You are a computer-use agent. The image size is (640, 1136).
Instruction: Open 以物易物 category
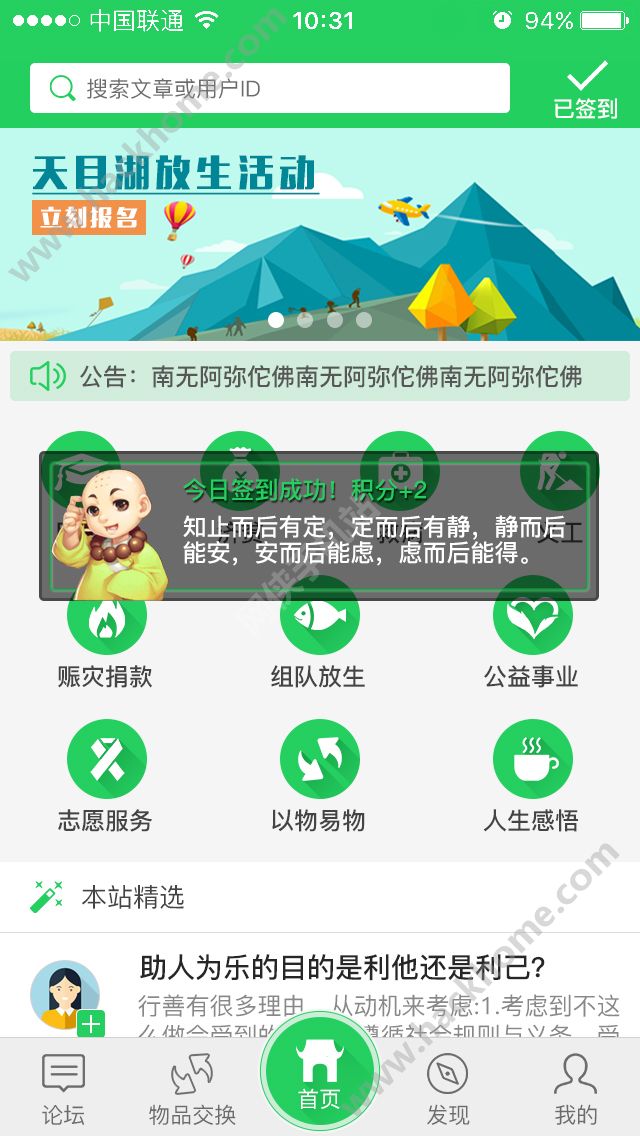coord(319,776)
